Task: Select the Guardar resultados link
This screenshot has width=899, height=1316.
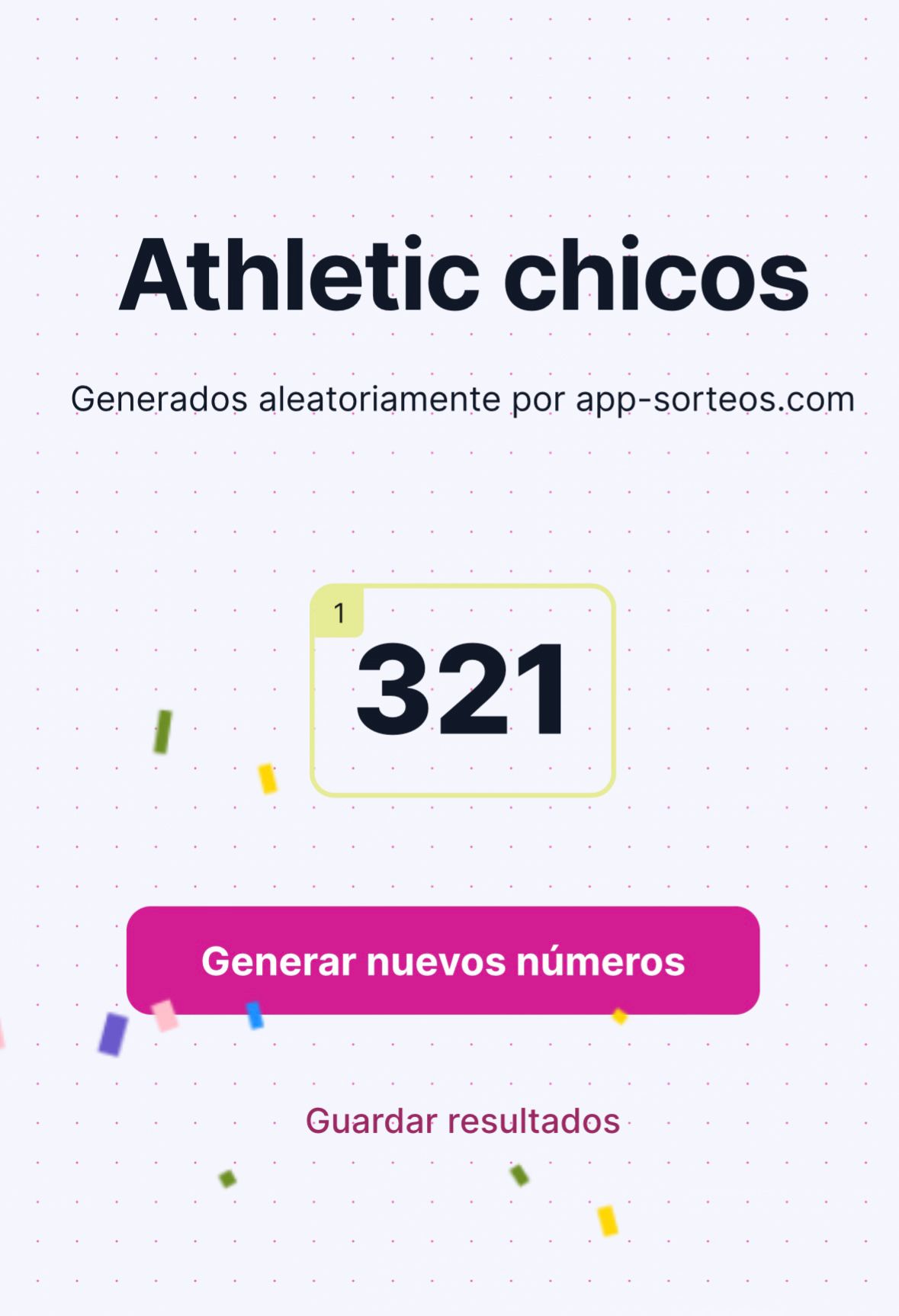Action: point(462,1121)
